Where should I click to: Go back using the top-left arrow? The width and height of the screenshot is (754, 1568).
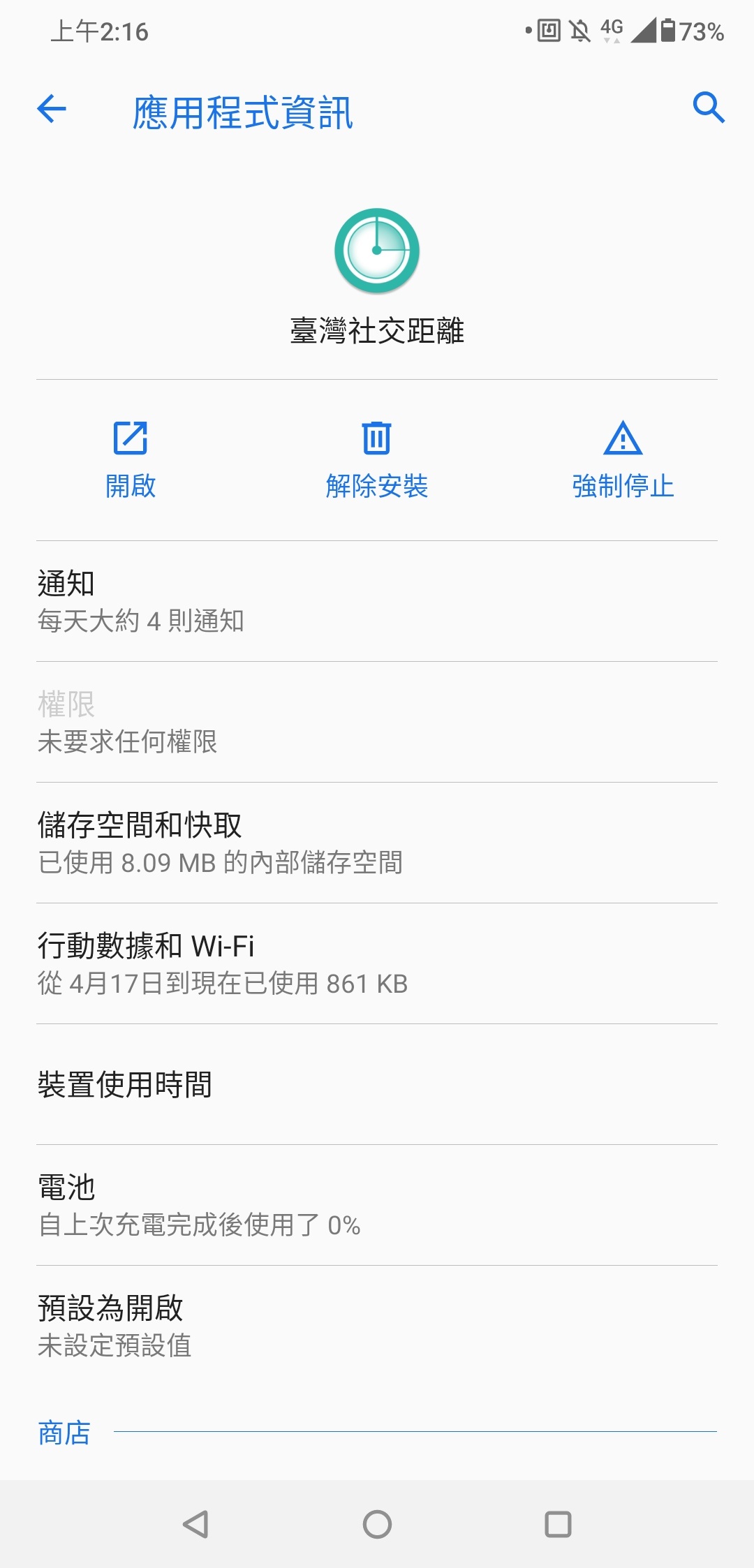click(x=52, y=109)
